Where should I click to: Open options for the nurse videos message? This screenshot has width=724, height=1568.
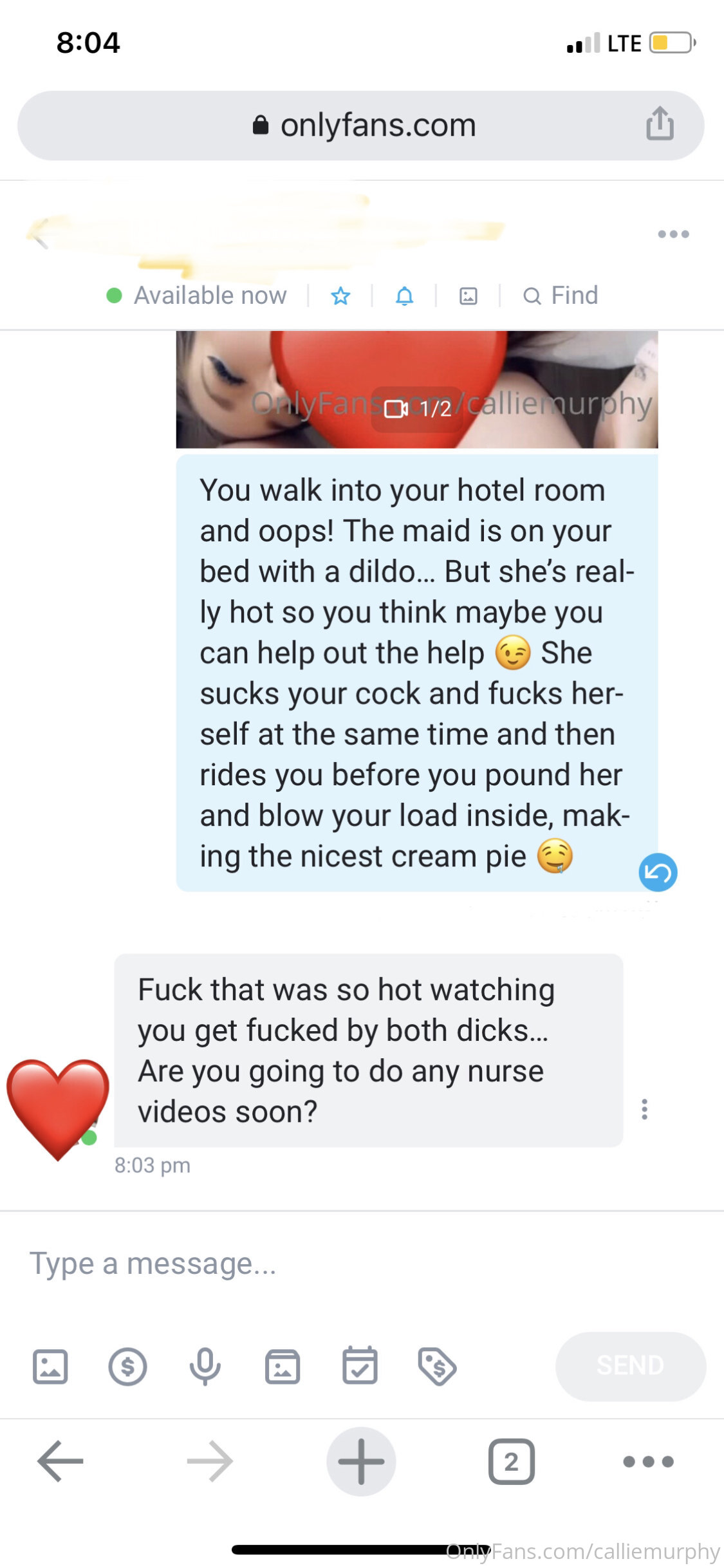(x=644, y=1109)
